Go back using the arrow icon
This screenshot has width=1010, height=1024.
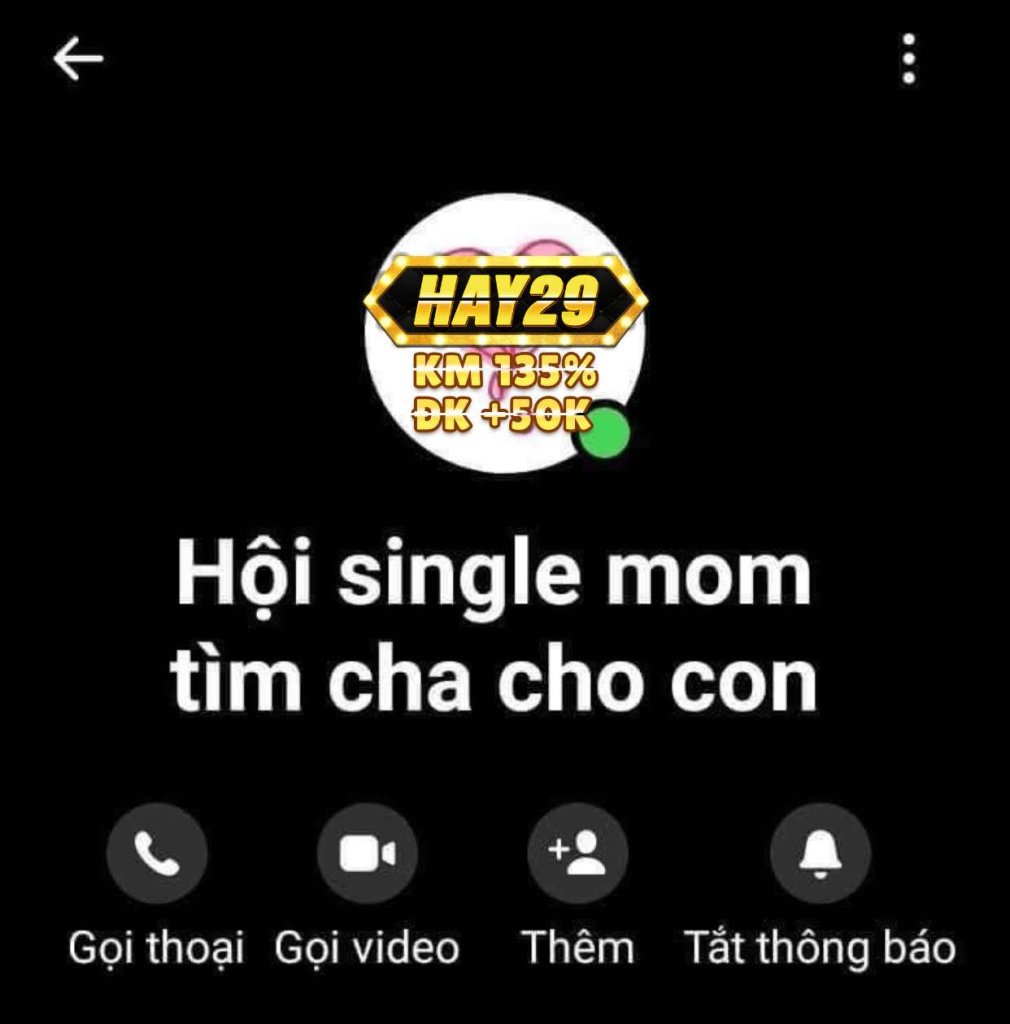tap(78, 60)
